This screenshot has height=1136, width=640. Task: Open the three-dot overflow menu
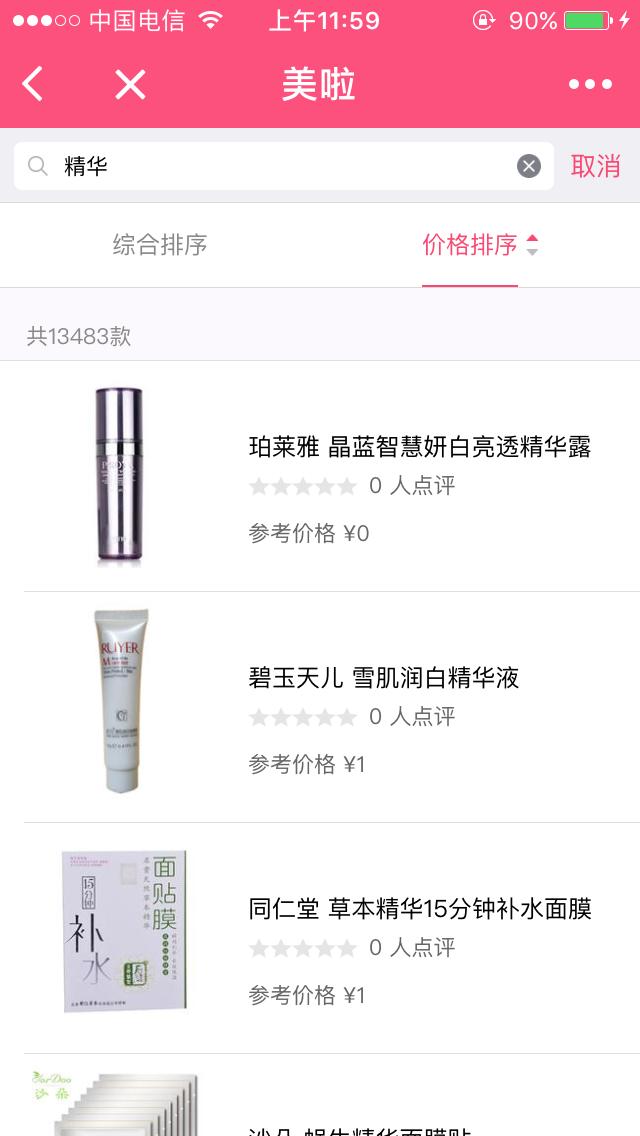590,85
